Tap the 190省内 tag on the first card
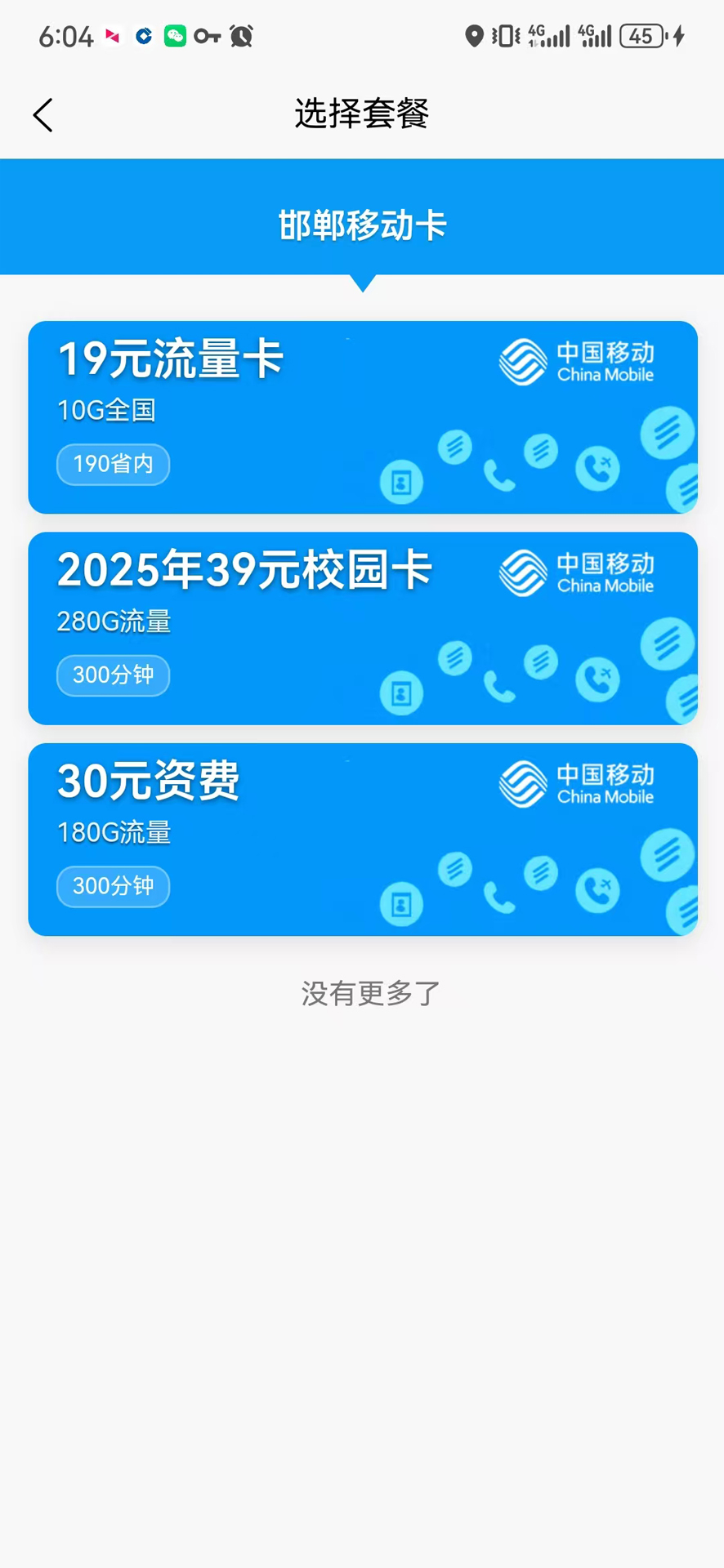This screenshot has height=1568, width=724. pyautogui.click(x=113, y=464)
